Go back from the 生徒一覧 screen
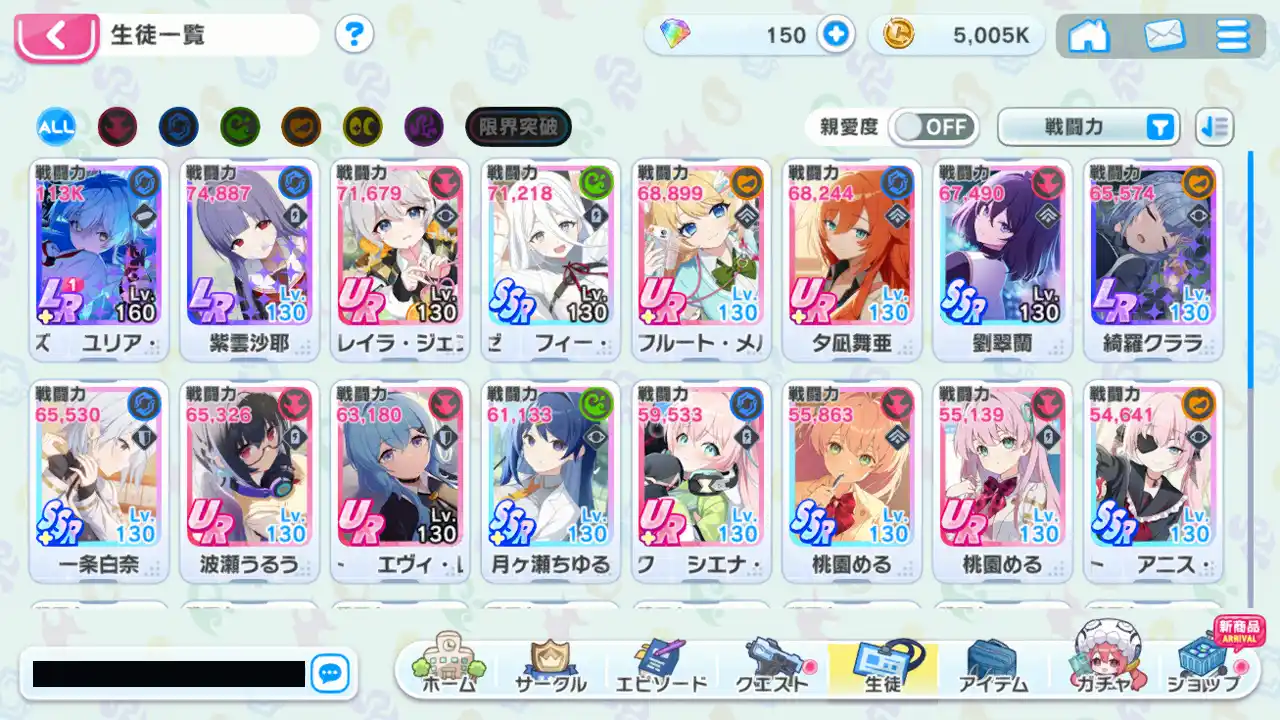 pyautogui.click(x=55, y=37)
